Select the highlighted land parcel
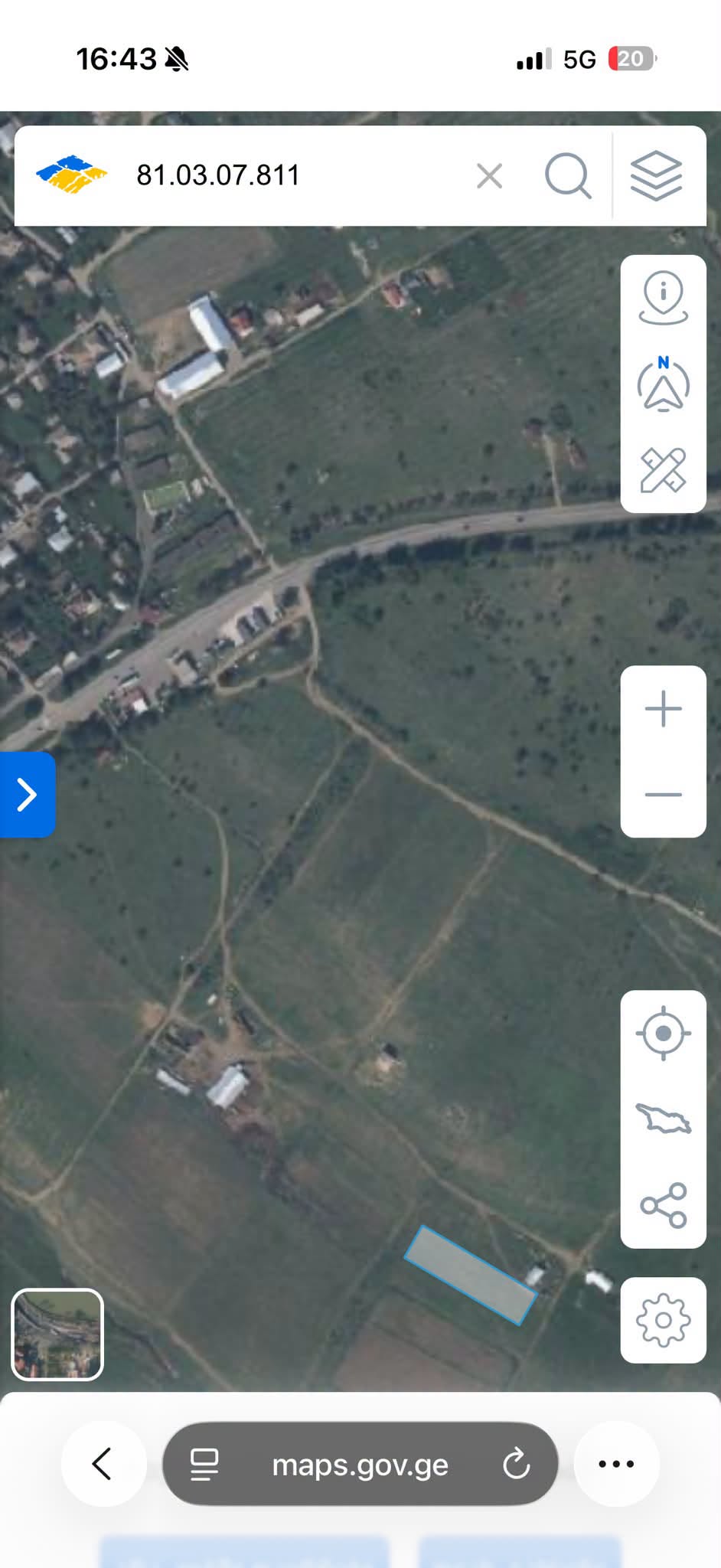Screen dimensions: 721x1568 (x=470, y=1275)
